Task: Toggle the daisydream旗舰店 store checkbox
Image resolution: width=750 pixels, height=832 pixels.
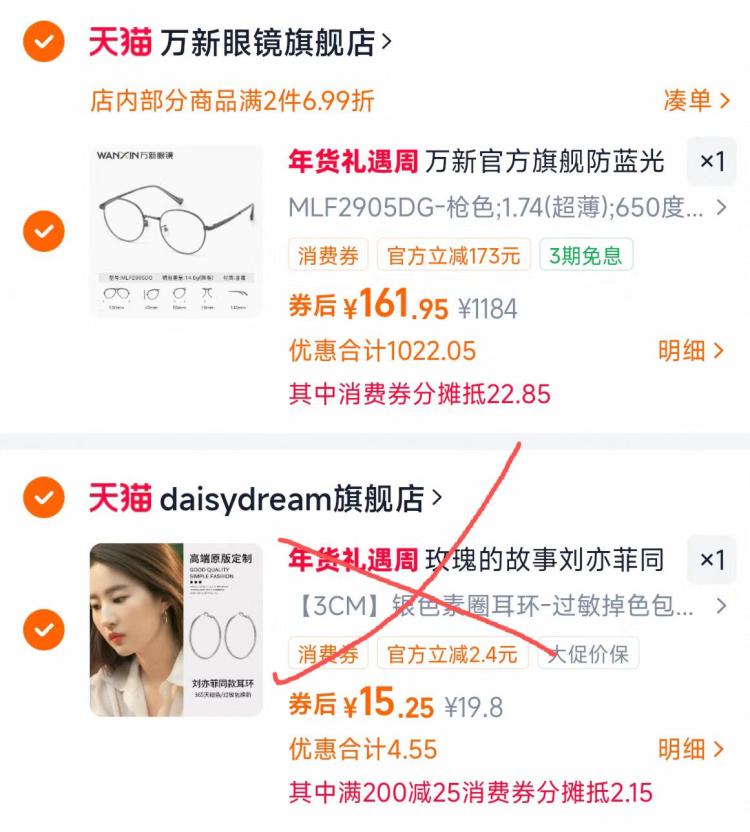Action: [x=44, y=497]
